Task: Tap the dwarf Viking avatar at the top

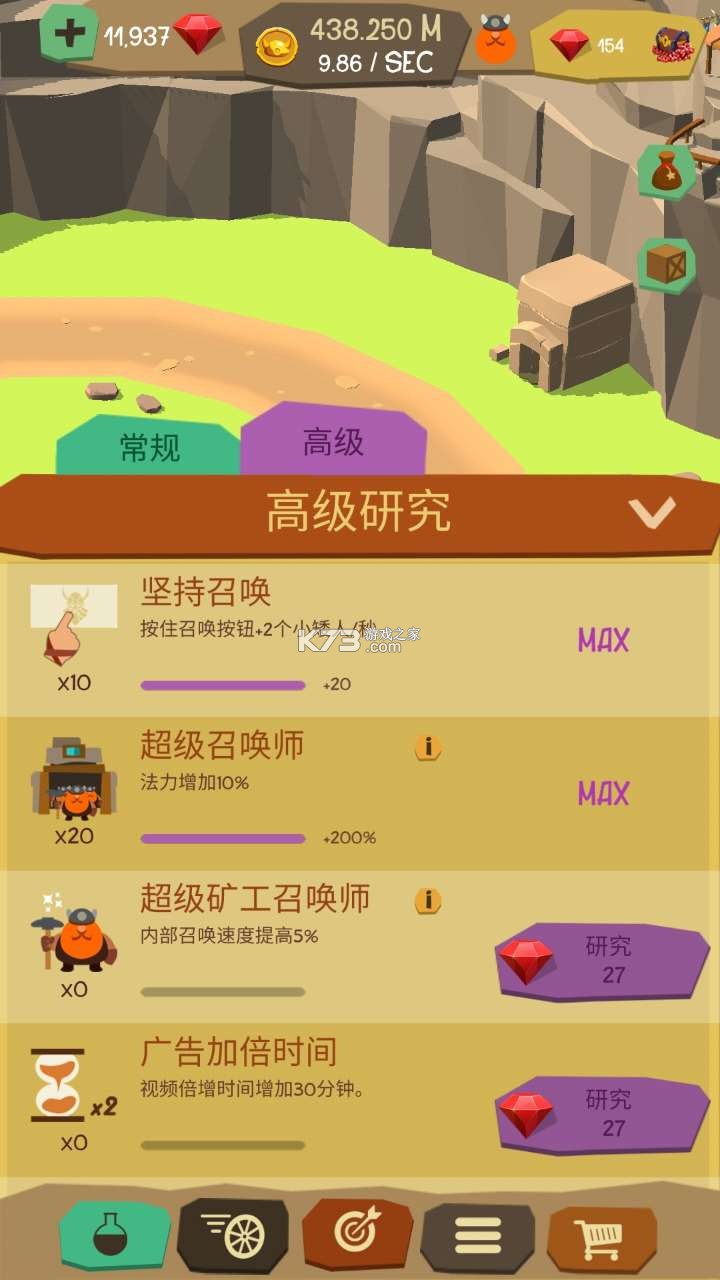Action: click(x=495, y=40)
